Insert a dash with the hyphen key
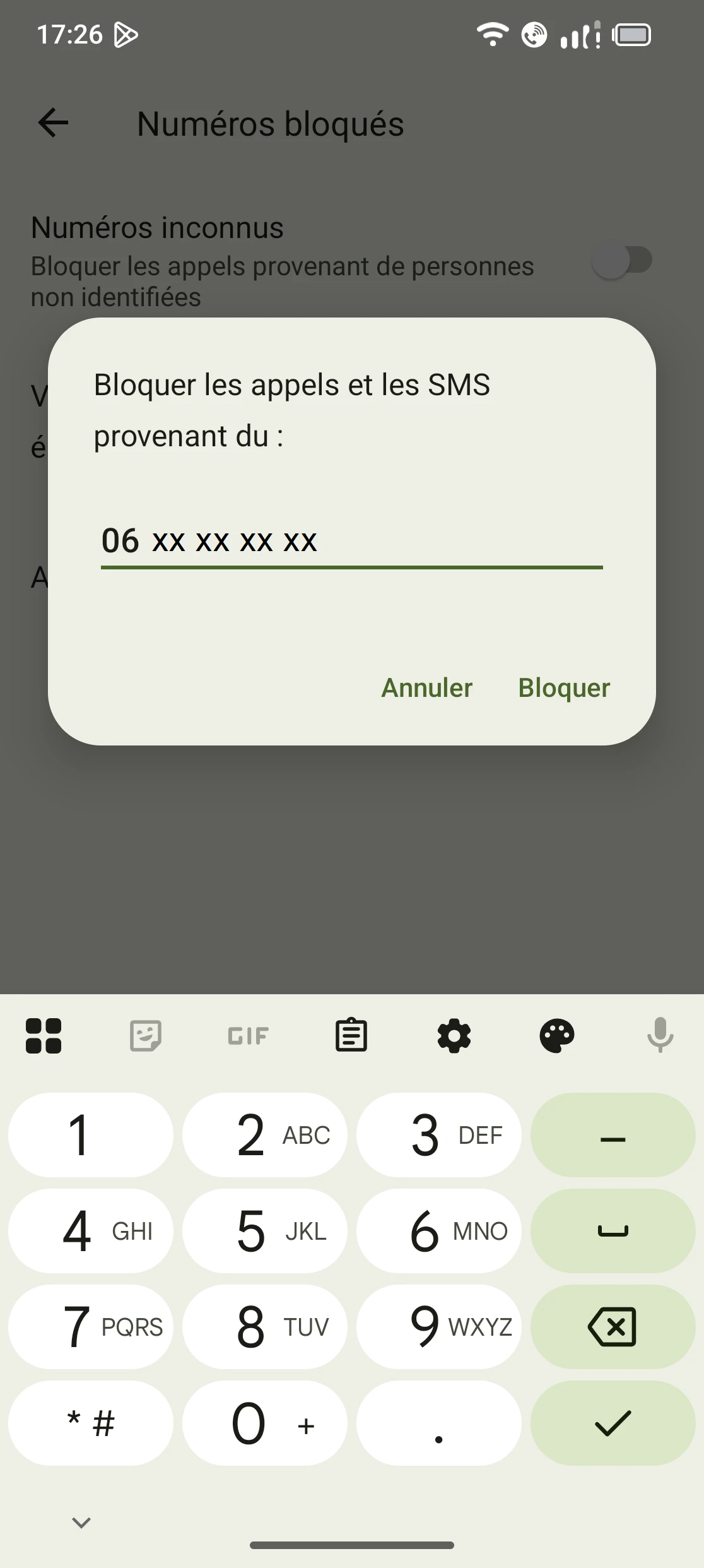Screen dimensions: 704x1568 tap(613, 1135)
